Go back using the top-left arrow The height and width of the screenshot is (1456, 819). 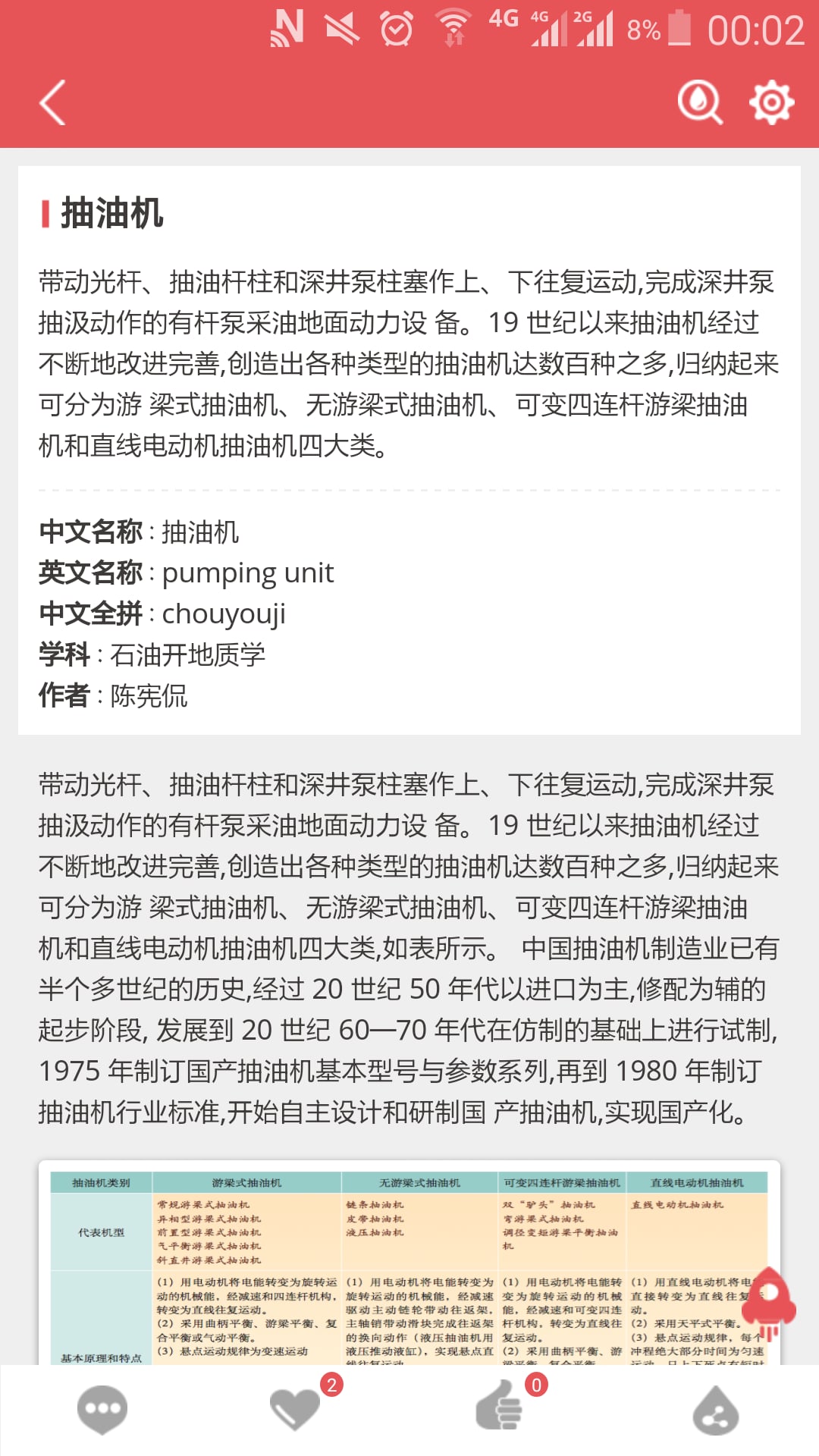(x=53, y=102)
